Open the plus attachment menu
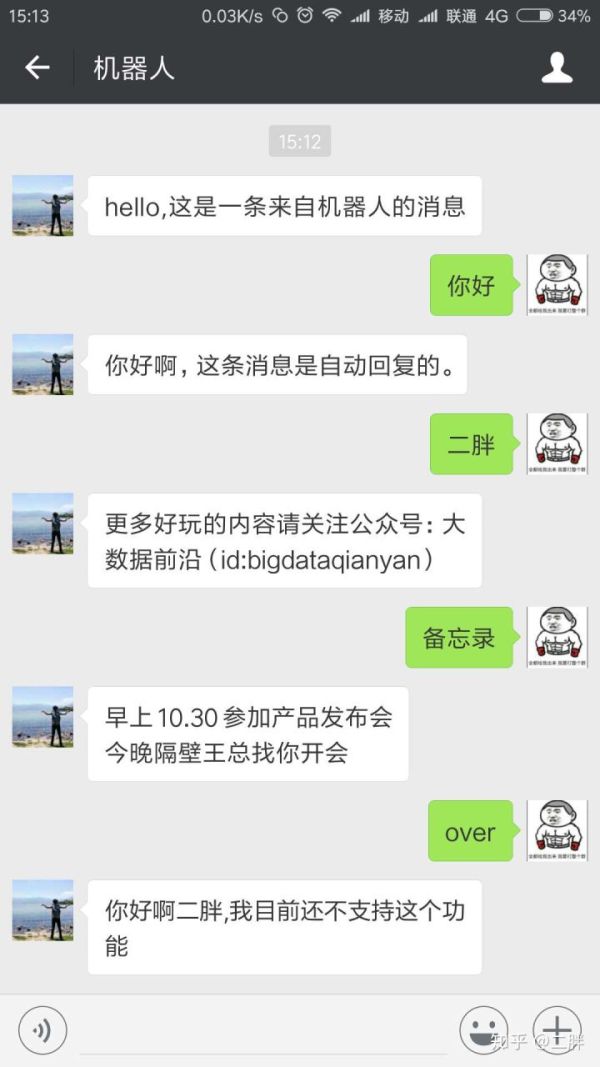The image size is (600, 1067). [x=557, y=1031]
